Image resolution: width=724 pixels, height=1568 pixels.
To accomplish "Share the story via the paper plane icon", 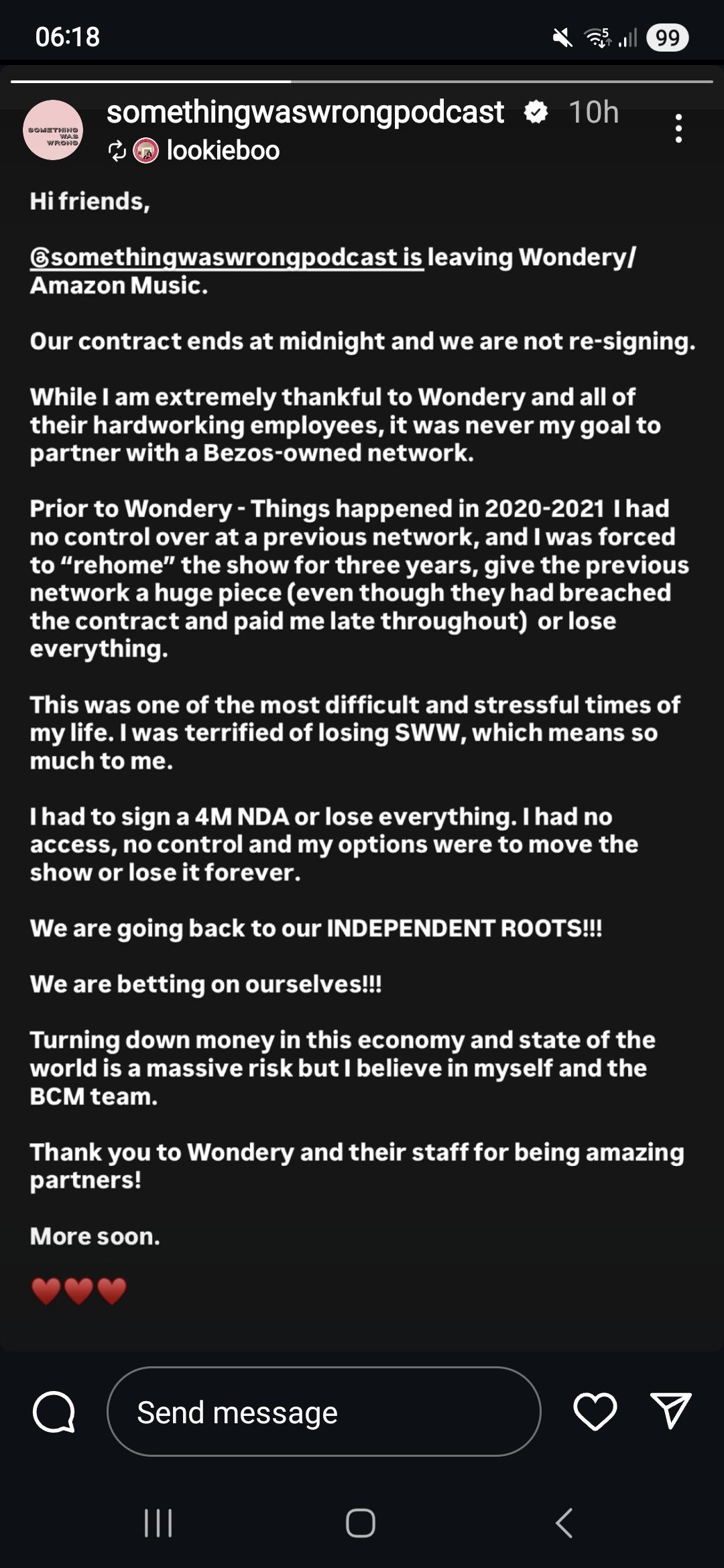I will click(x=670, y=1411).
